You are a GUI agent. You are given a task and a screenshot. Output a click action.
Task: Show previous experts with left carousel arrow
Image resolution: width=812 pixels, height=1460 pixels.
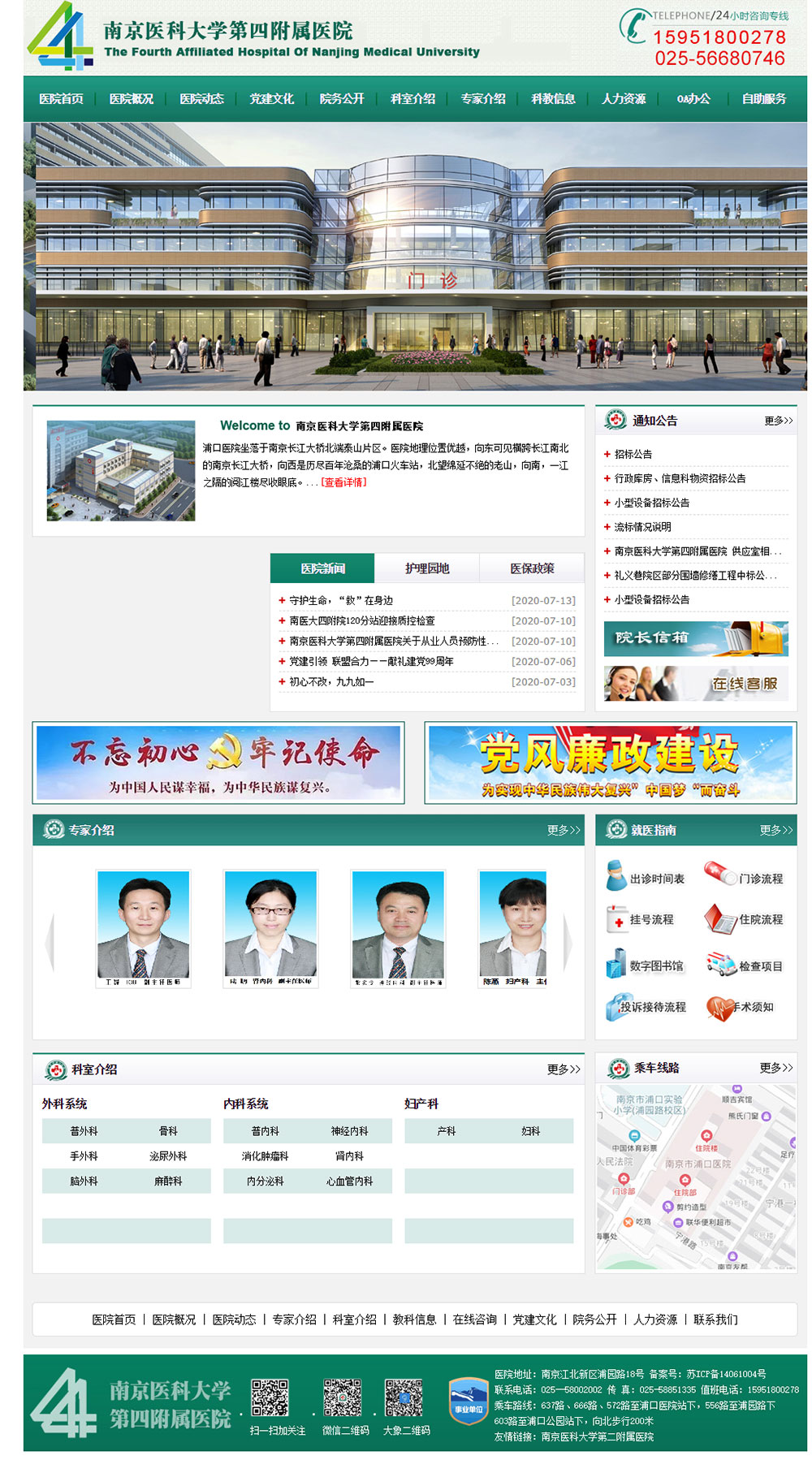coord(50,942)
